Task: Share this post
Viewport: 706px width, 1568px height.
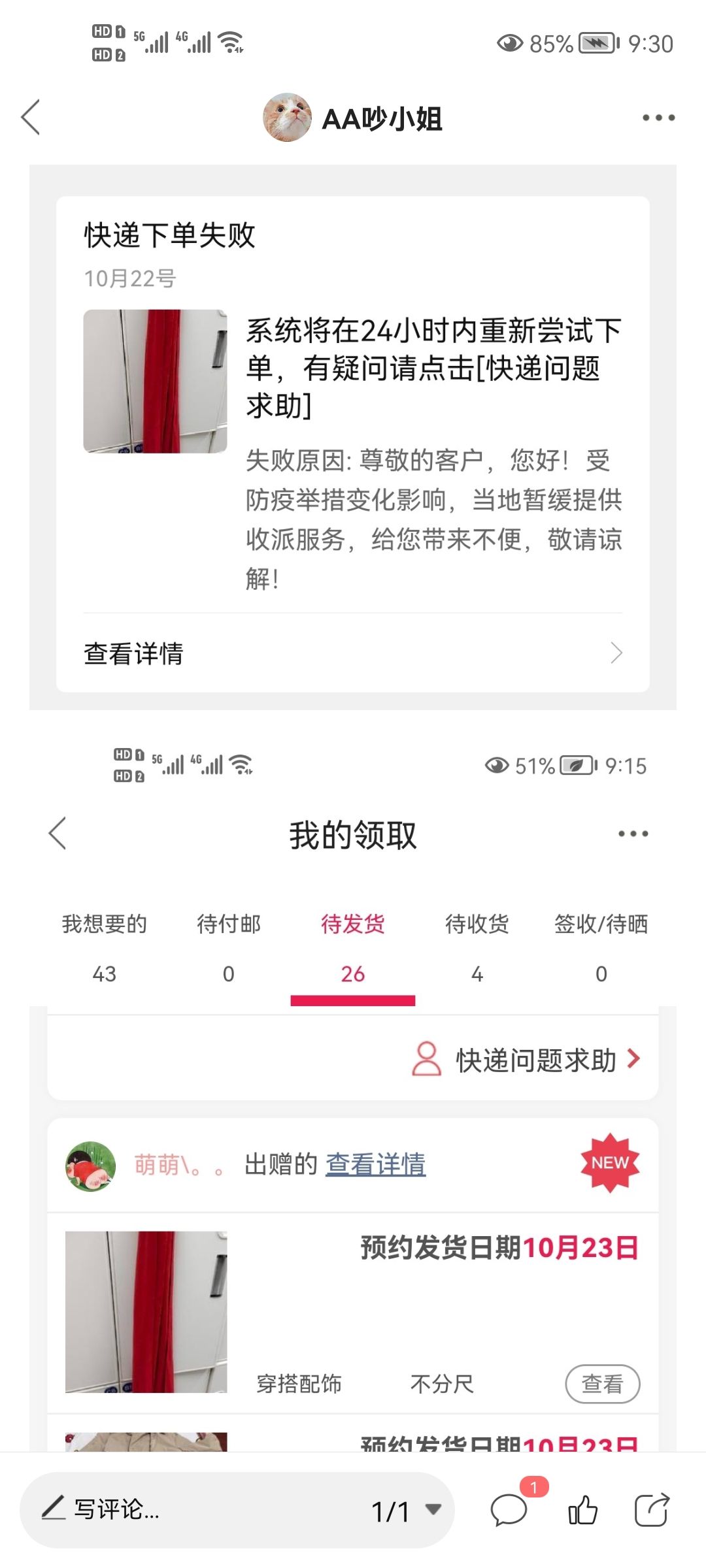Action: tap(652, 1510)
